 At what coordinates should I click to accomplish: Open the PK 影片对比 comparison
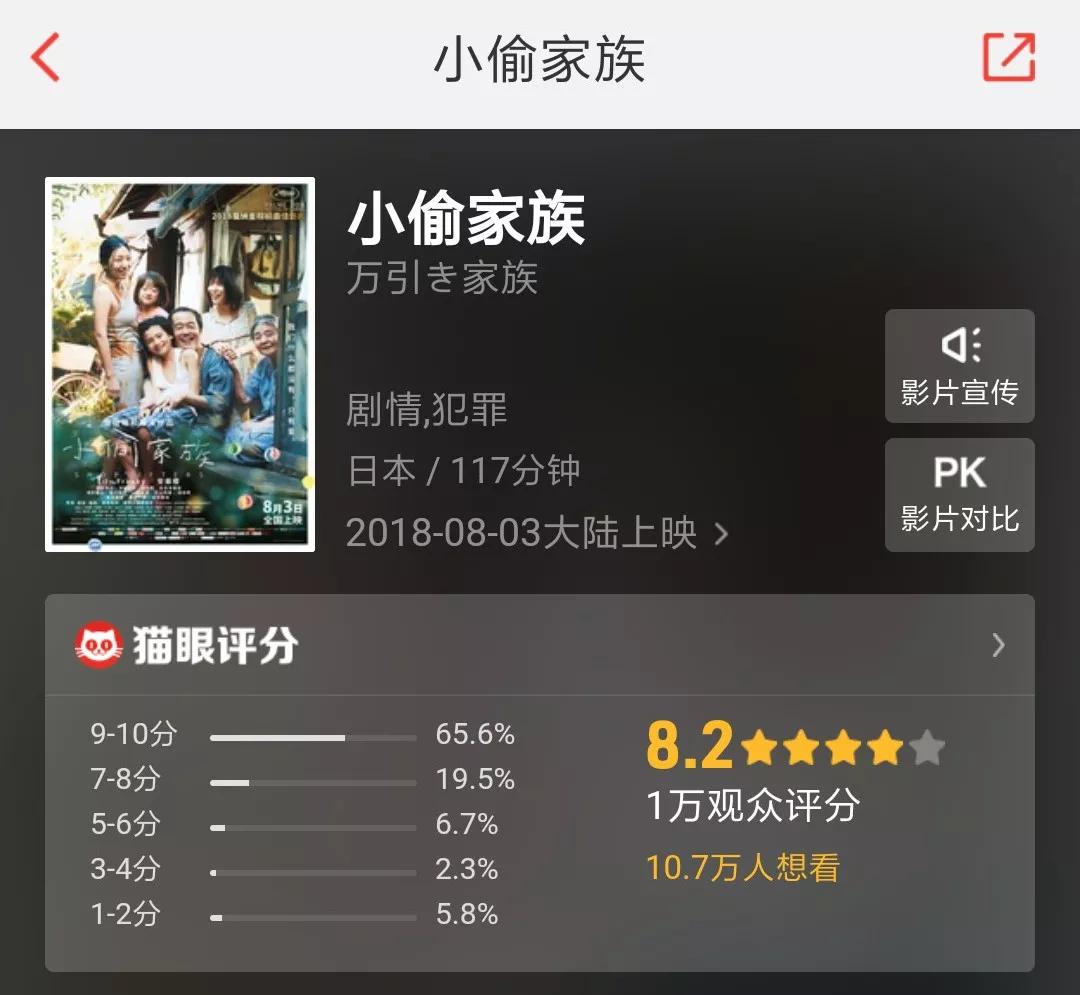click(959, 494)
